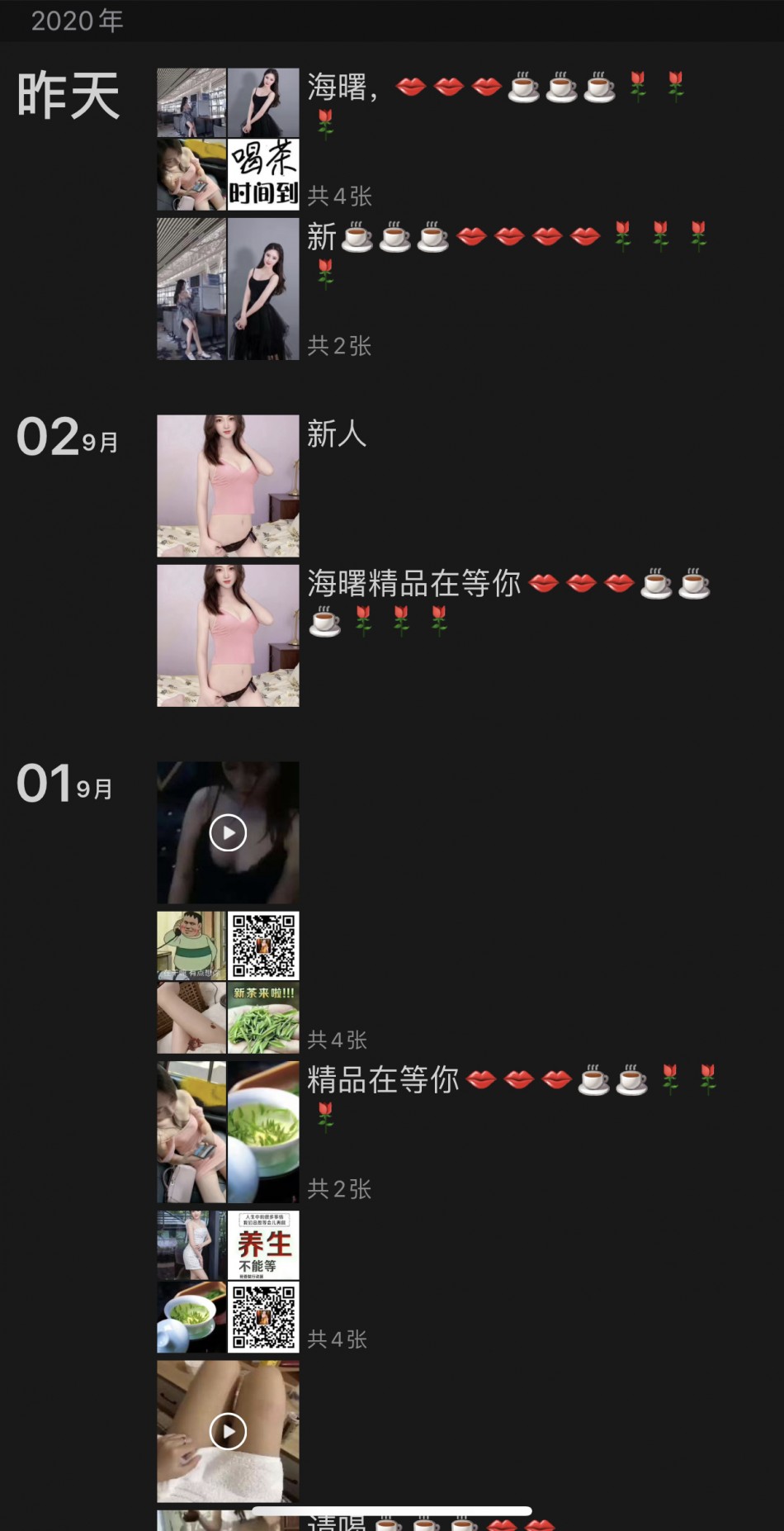Open the 4-photo post with 养生不能等 image

click(x=228, y=1281)
